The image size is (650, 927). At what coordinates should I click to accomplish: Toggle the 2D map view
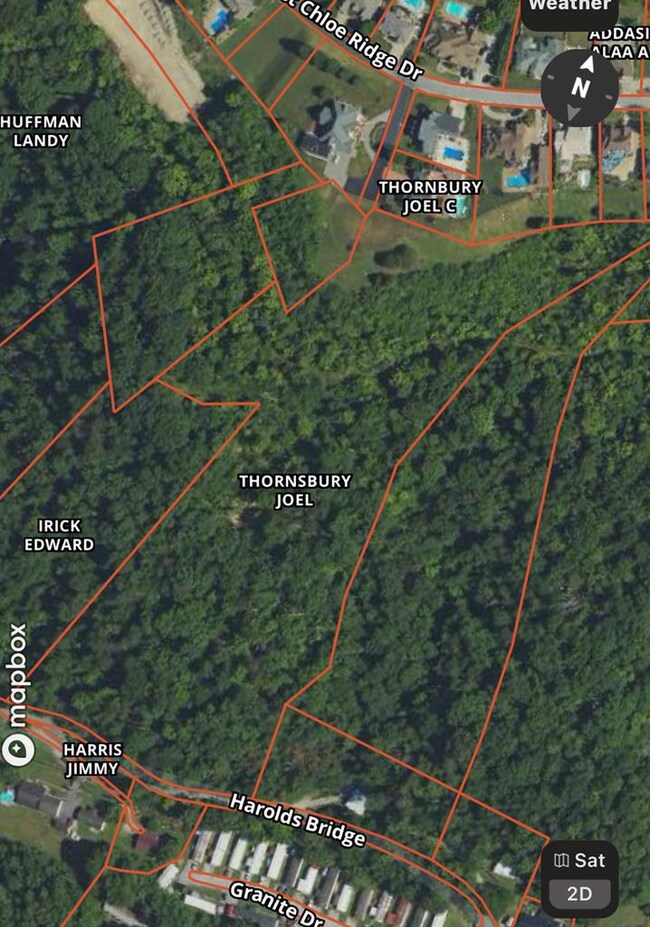[580, 894]
